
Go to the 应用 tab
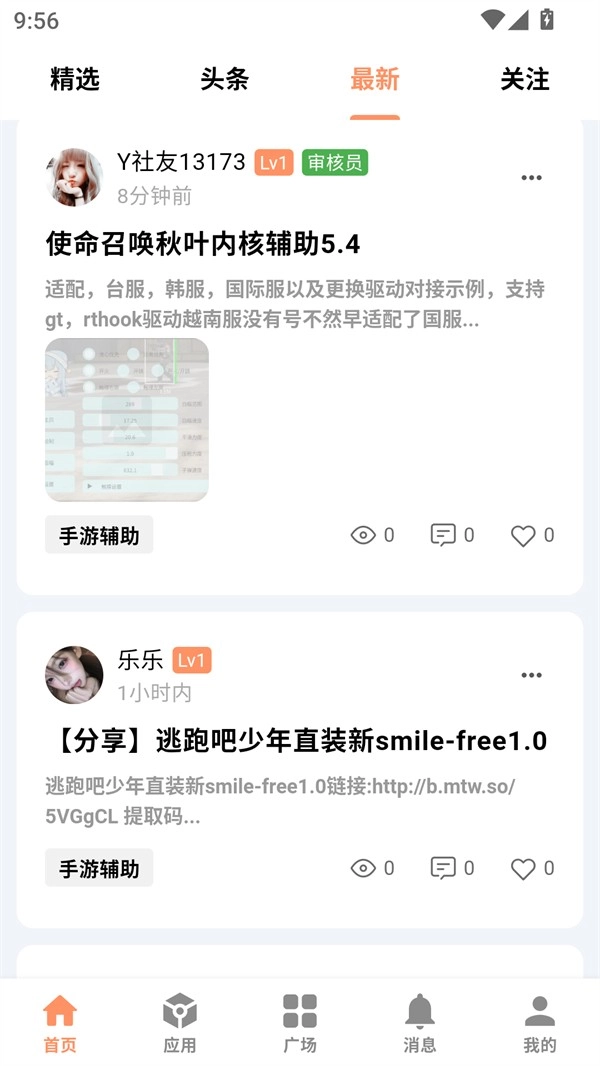(x=180, y=1022)
